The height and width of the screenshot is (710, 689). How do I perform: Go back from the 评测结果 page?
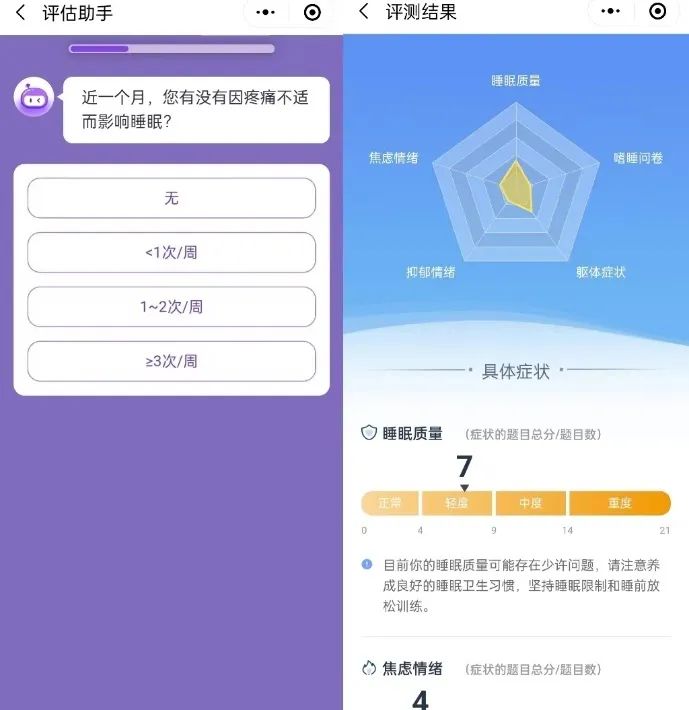coord(364,12)
